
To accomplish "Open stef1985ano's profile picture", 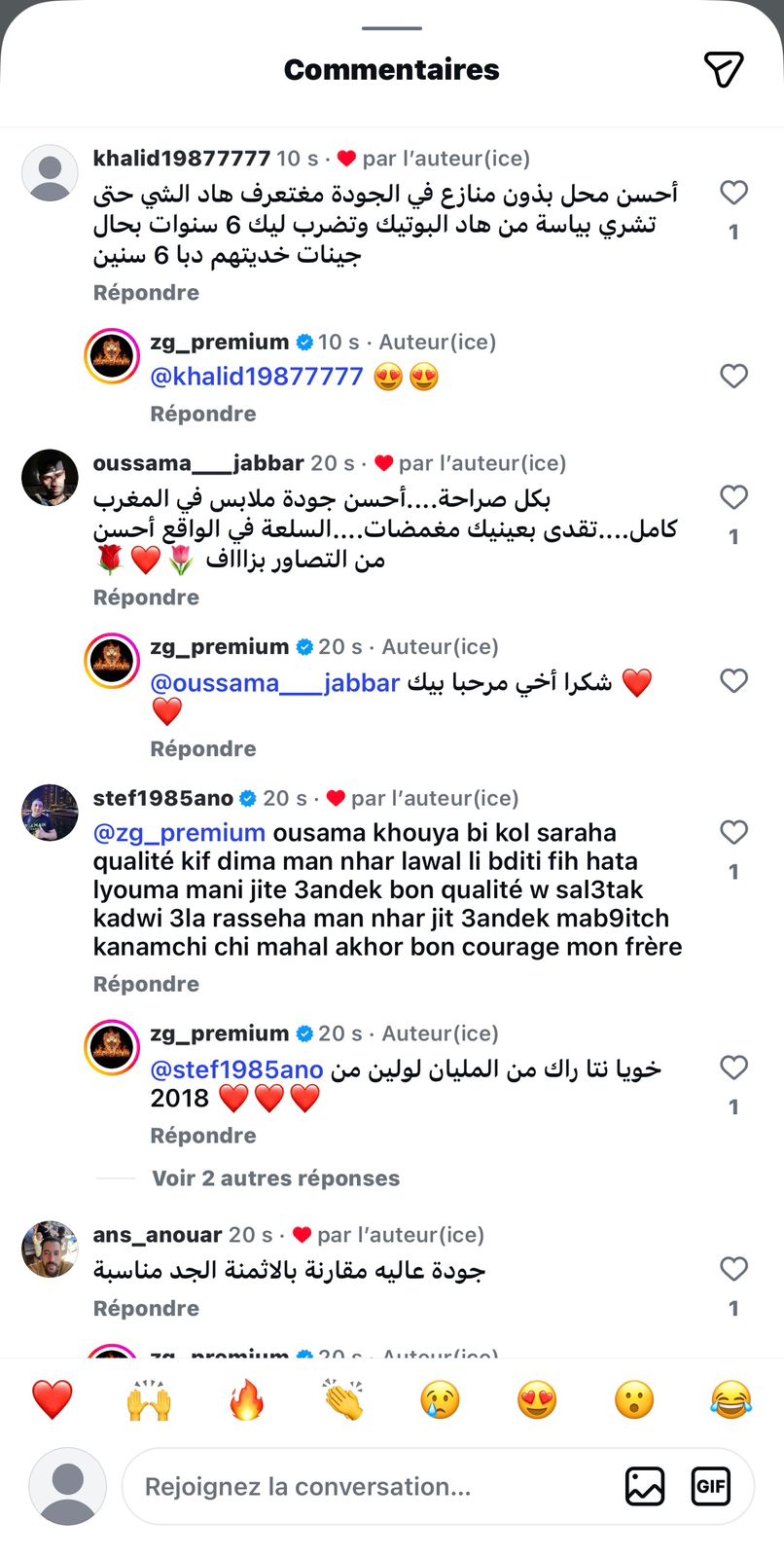I will 50,813.
